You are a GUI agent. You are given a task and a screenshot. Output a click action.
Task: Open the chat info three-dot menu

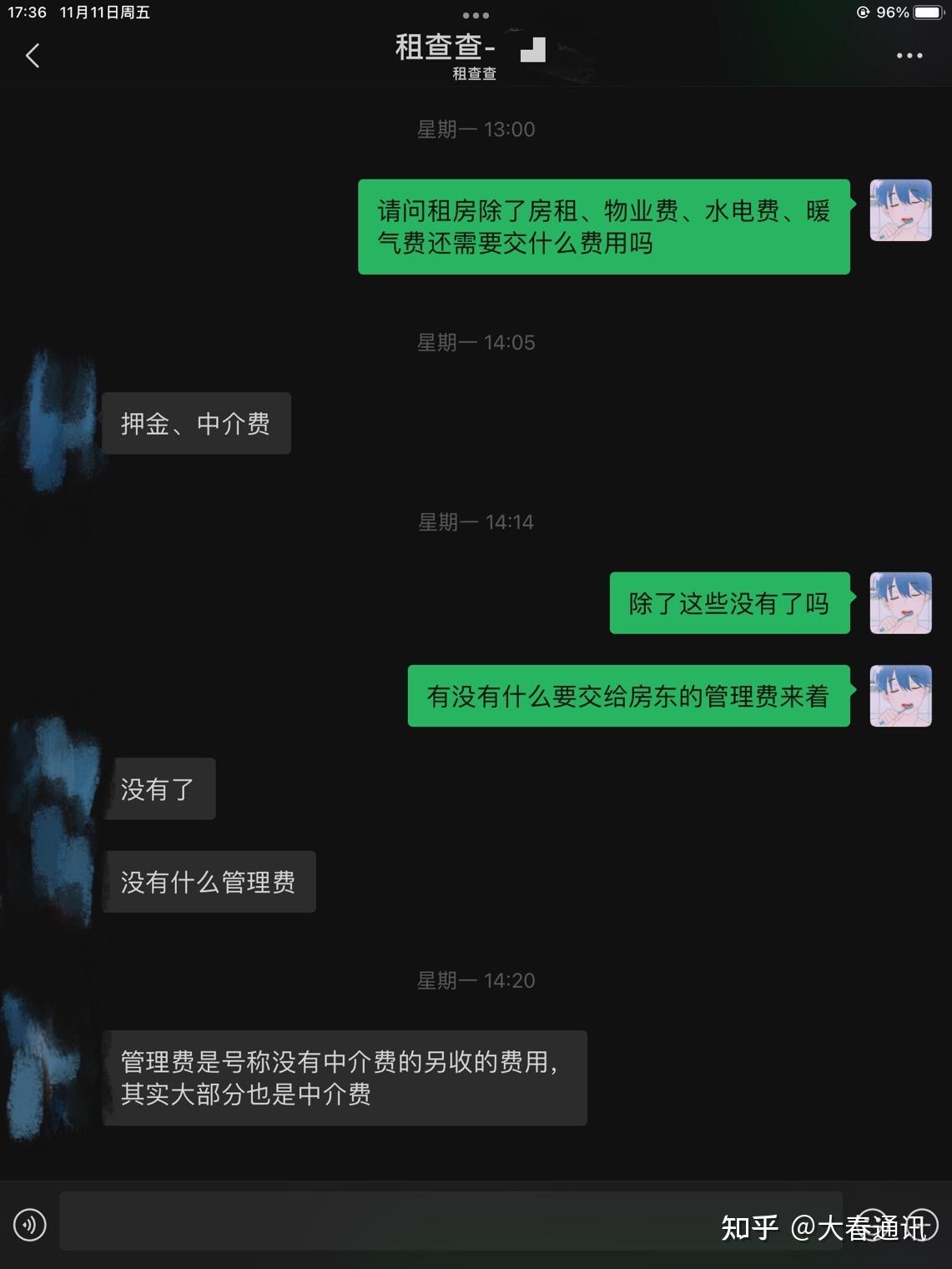click(x=909, y=56)
